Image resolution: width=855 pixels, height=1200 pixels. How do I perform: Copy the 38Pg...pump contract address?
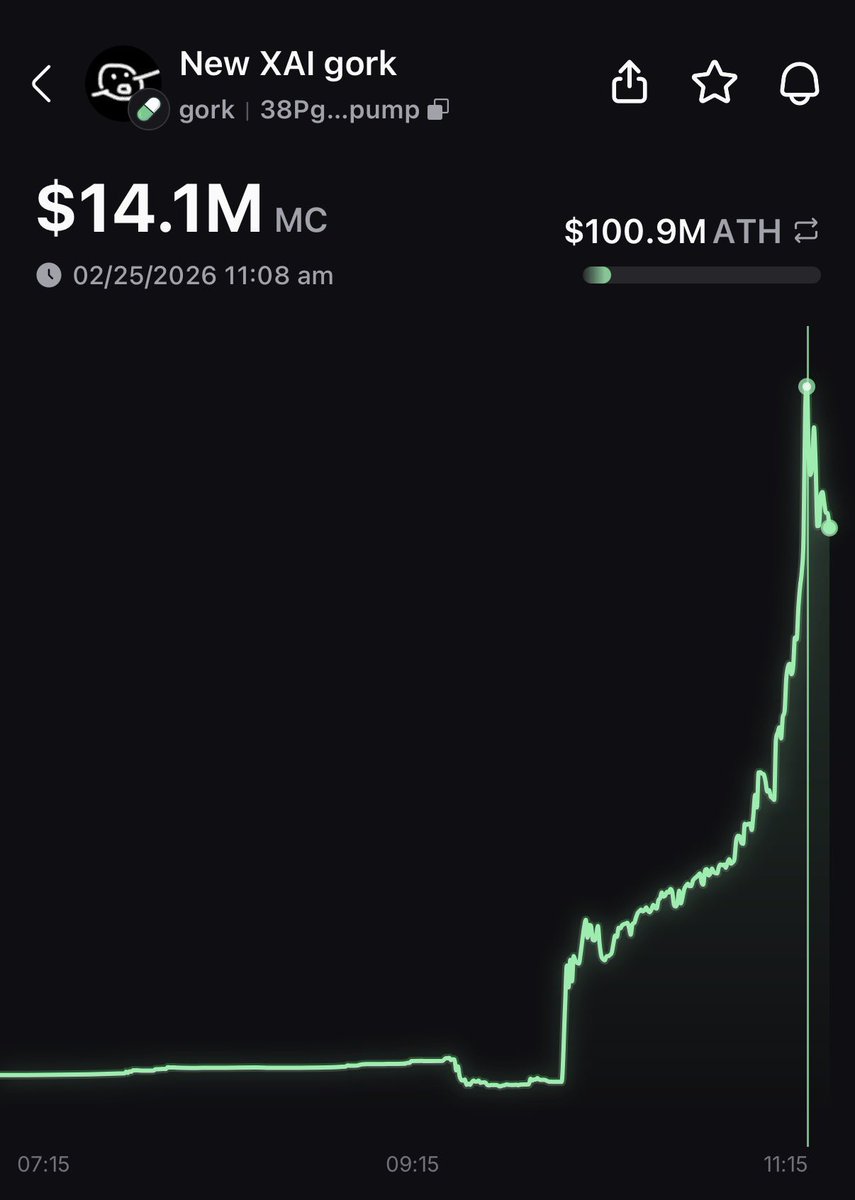(x=438, y=110)
